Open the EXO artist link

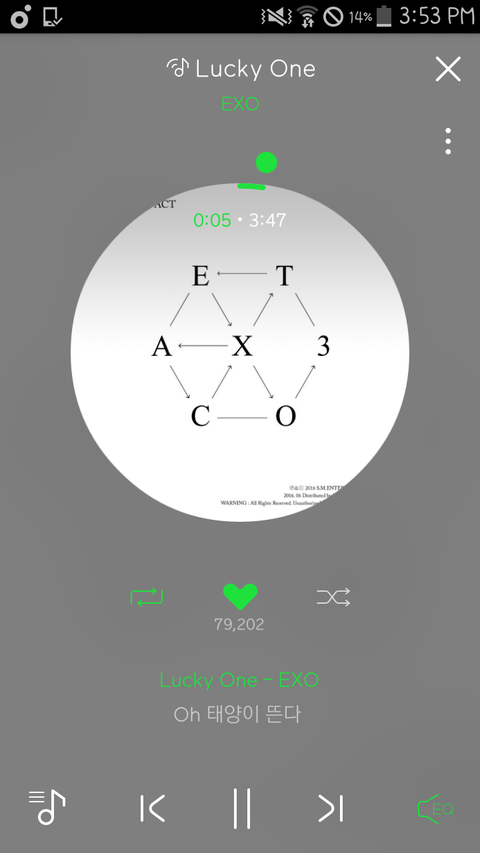(240, 103)
